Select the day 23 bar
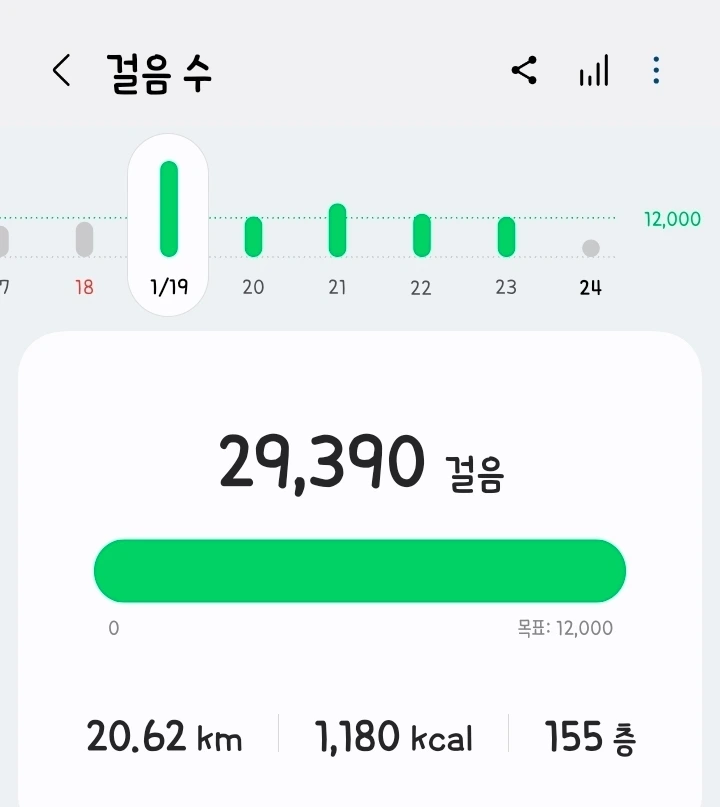Screen dimensions: 720x807 [506, 237]
